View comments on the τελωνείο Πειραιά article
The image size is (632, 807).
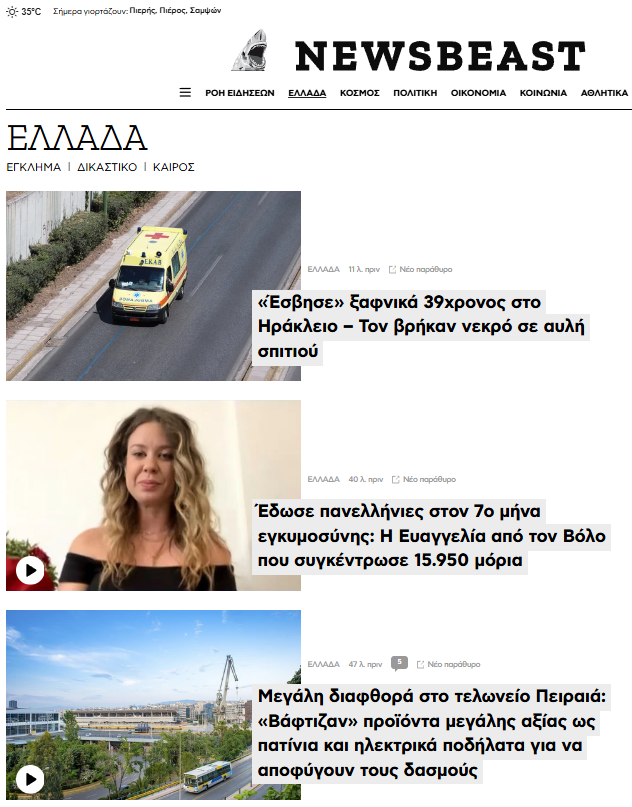point(399,662)
